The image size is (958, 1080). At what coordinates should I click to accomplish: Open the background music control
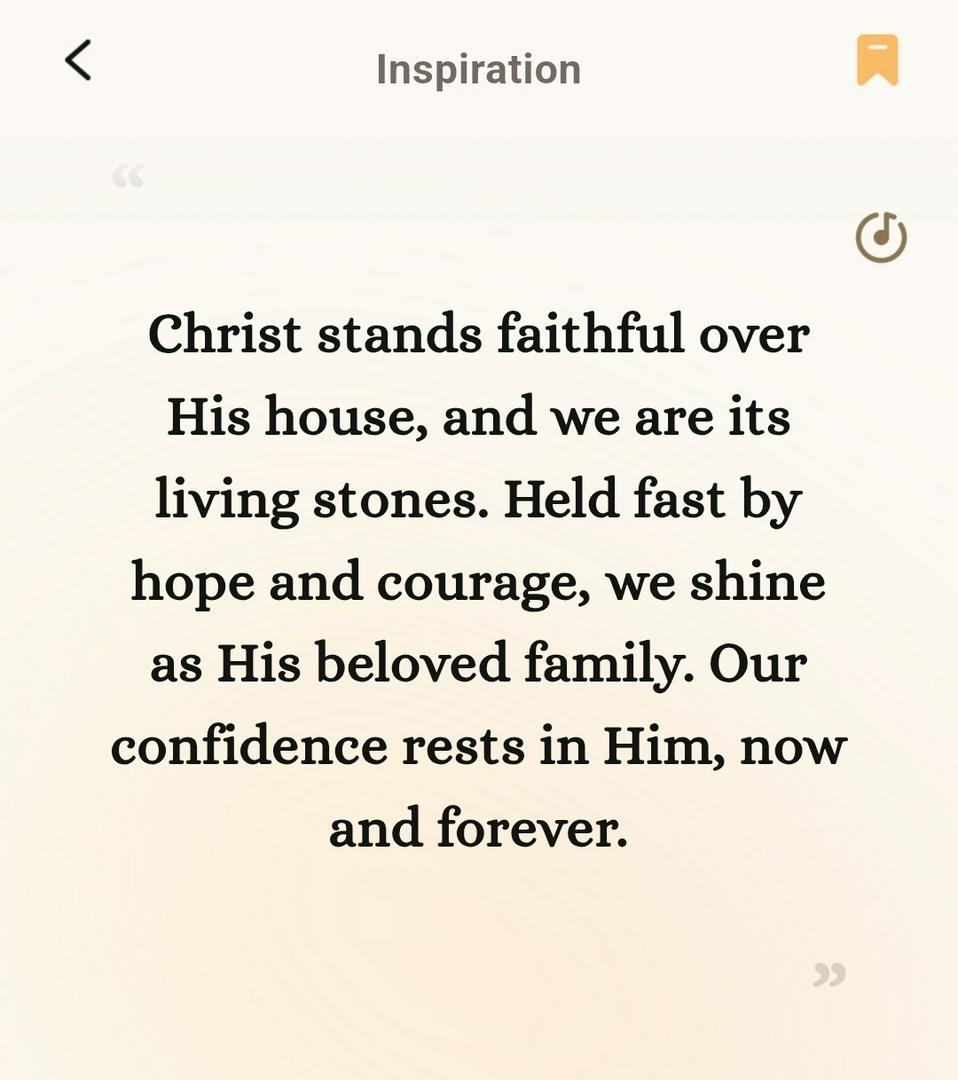(x=880, y=238)
